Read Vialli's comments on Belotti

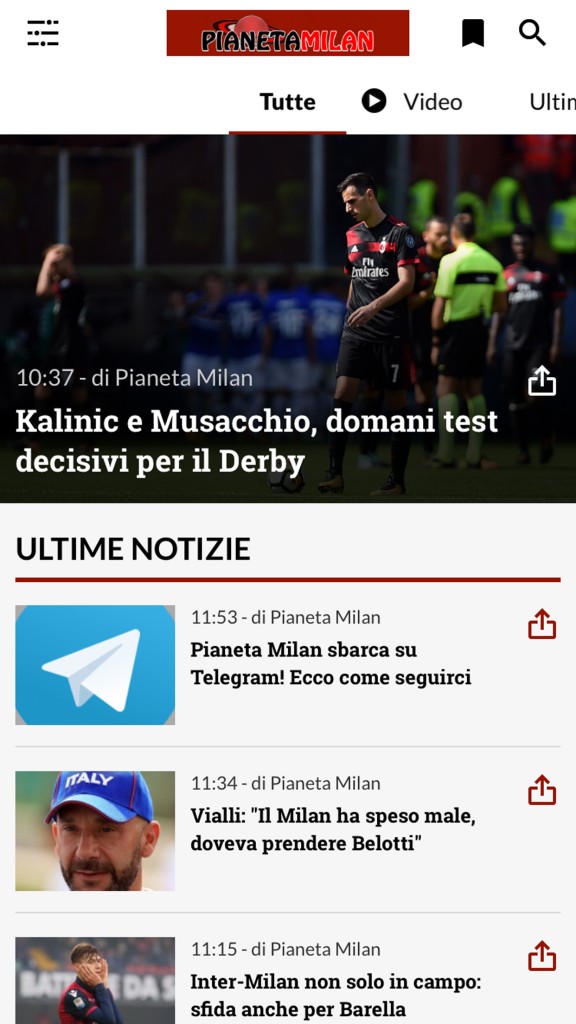coord(333,829)
